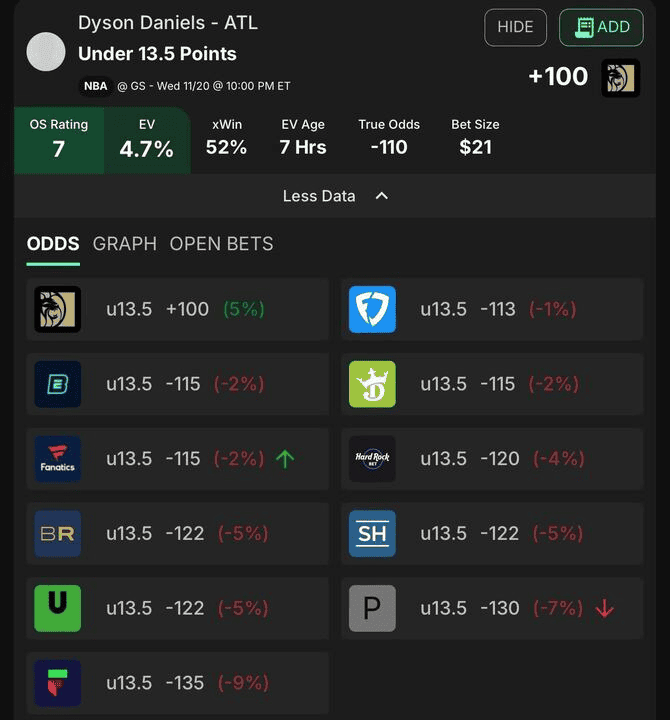Switch to the OPEN BETS tab
This screenshot has height=720, width=670.
click(221, 244)
